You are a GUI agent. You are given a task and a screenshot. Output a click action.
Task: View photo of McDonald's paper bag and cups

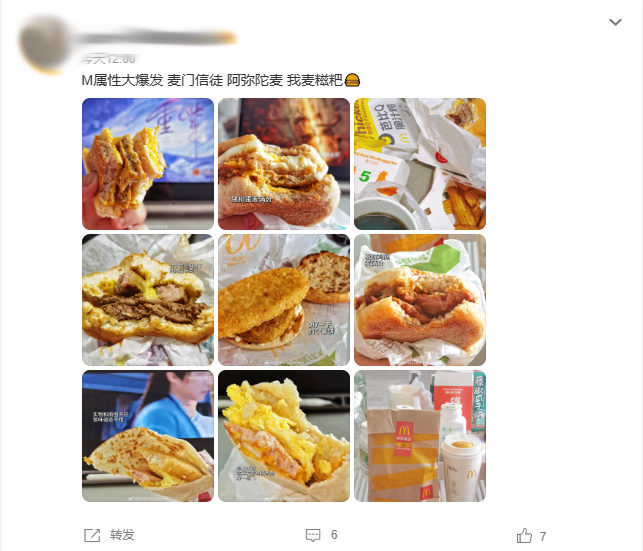tap(419, 436)
